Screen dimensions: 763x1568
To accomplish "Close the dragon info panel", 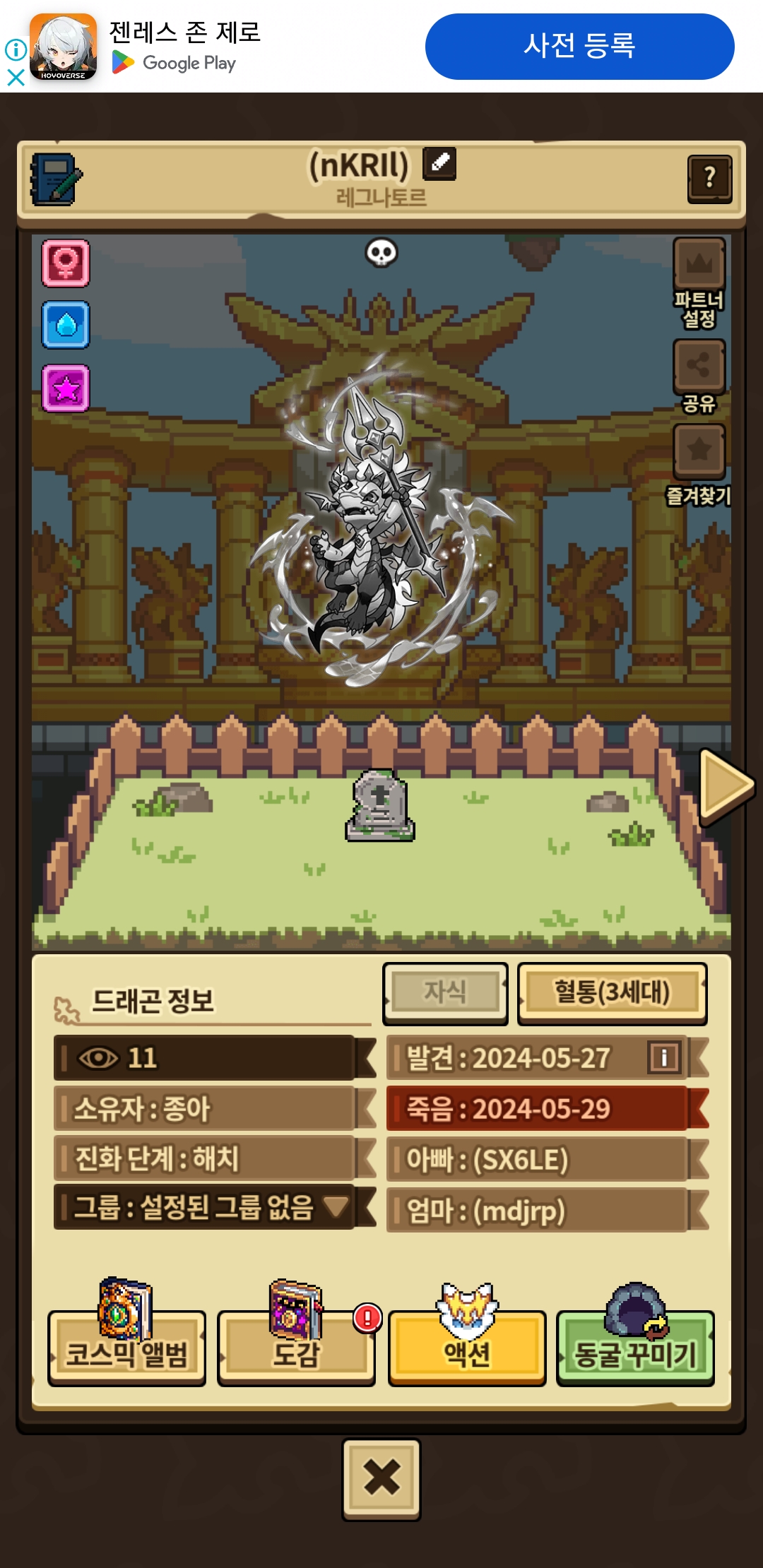I will pyautogui.click(x=381, y=1478).
